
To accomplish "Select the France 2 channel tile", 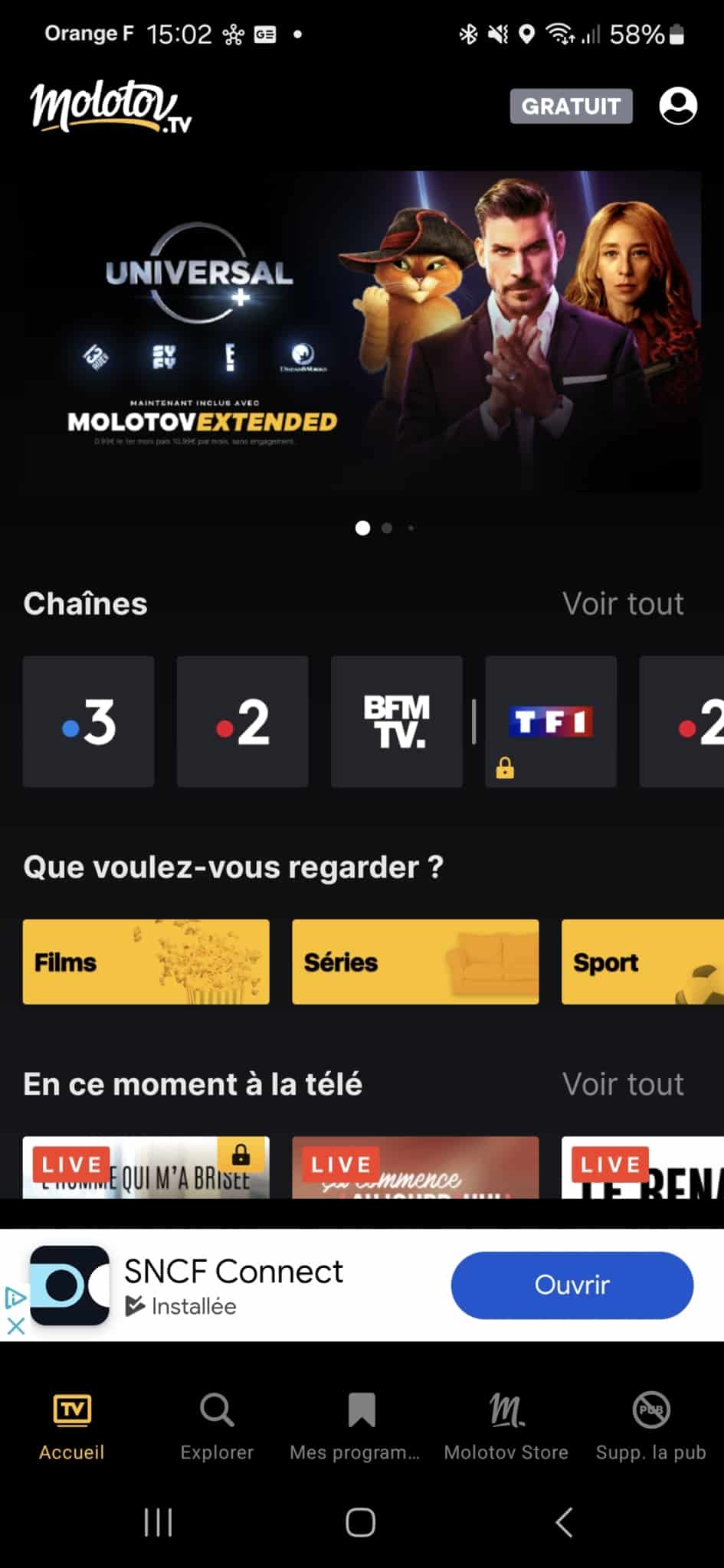I will click(242, 720).
